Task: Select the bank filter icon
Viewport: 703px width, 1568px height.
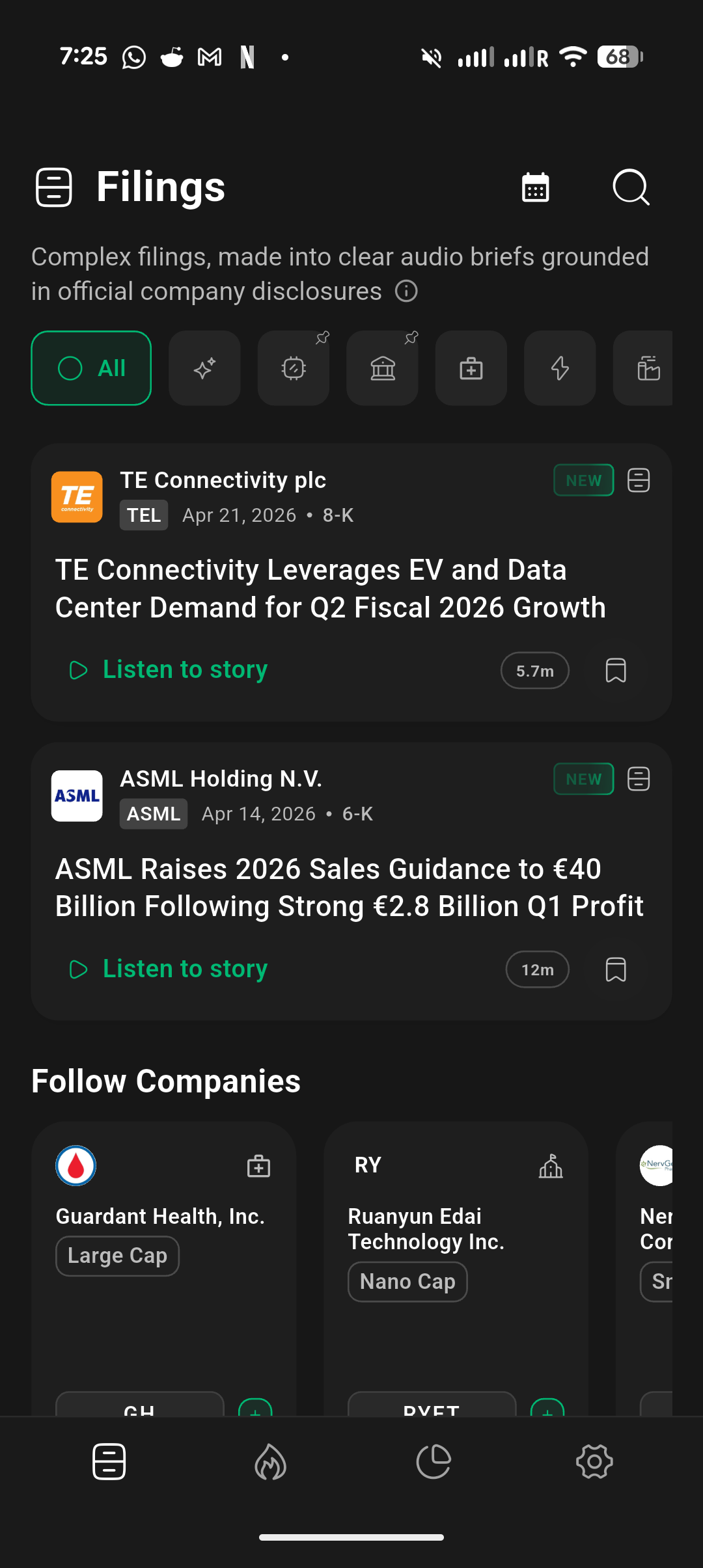Action: click(x=381, y=368)
